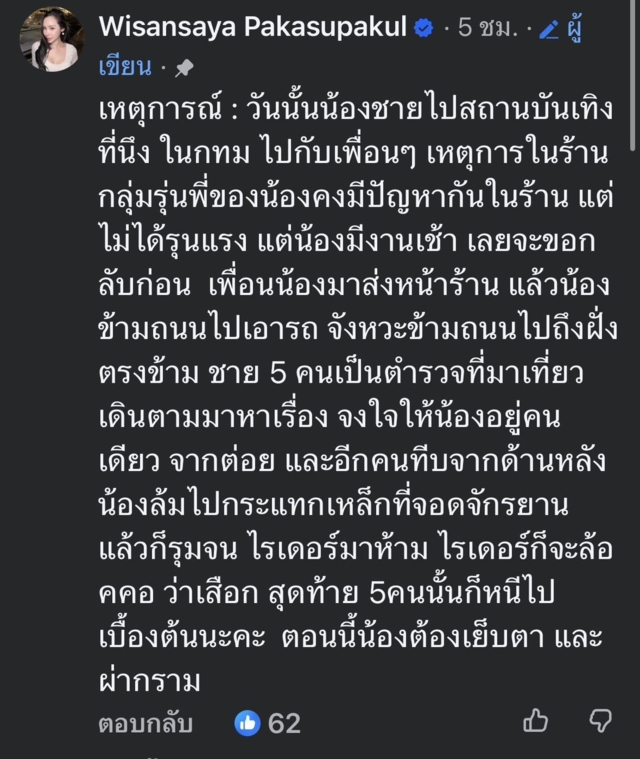
Task: Reply to this comment via ตอบกลับ
Action: click(x=145, y=723)
